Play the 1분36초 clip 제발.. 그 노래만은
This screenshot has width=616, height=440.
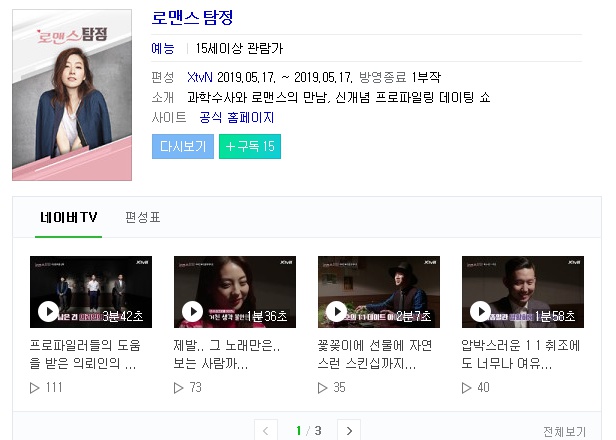click(235, 292)
